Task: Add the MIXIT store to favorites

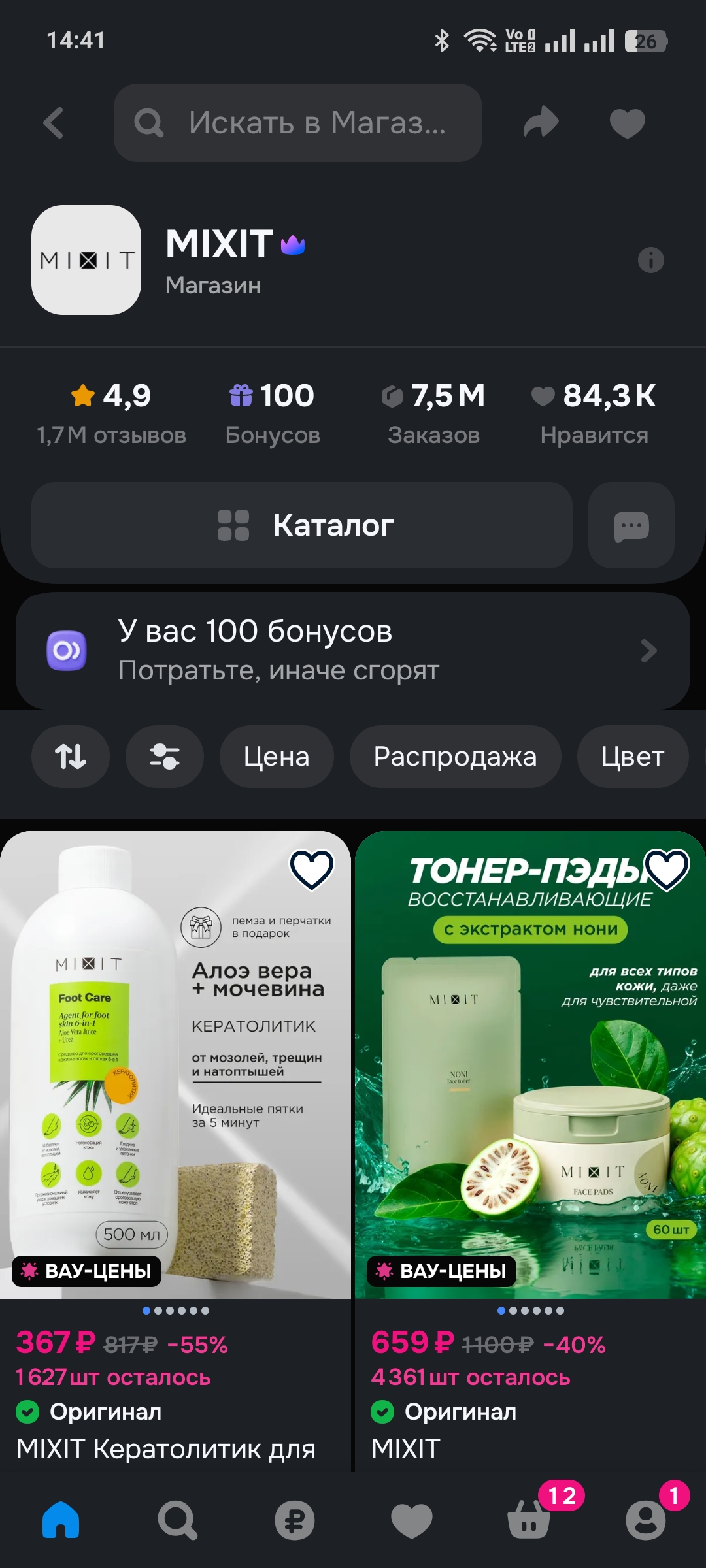Action: pyautogui.click(x=628, y=122)
